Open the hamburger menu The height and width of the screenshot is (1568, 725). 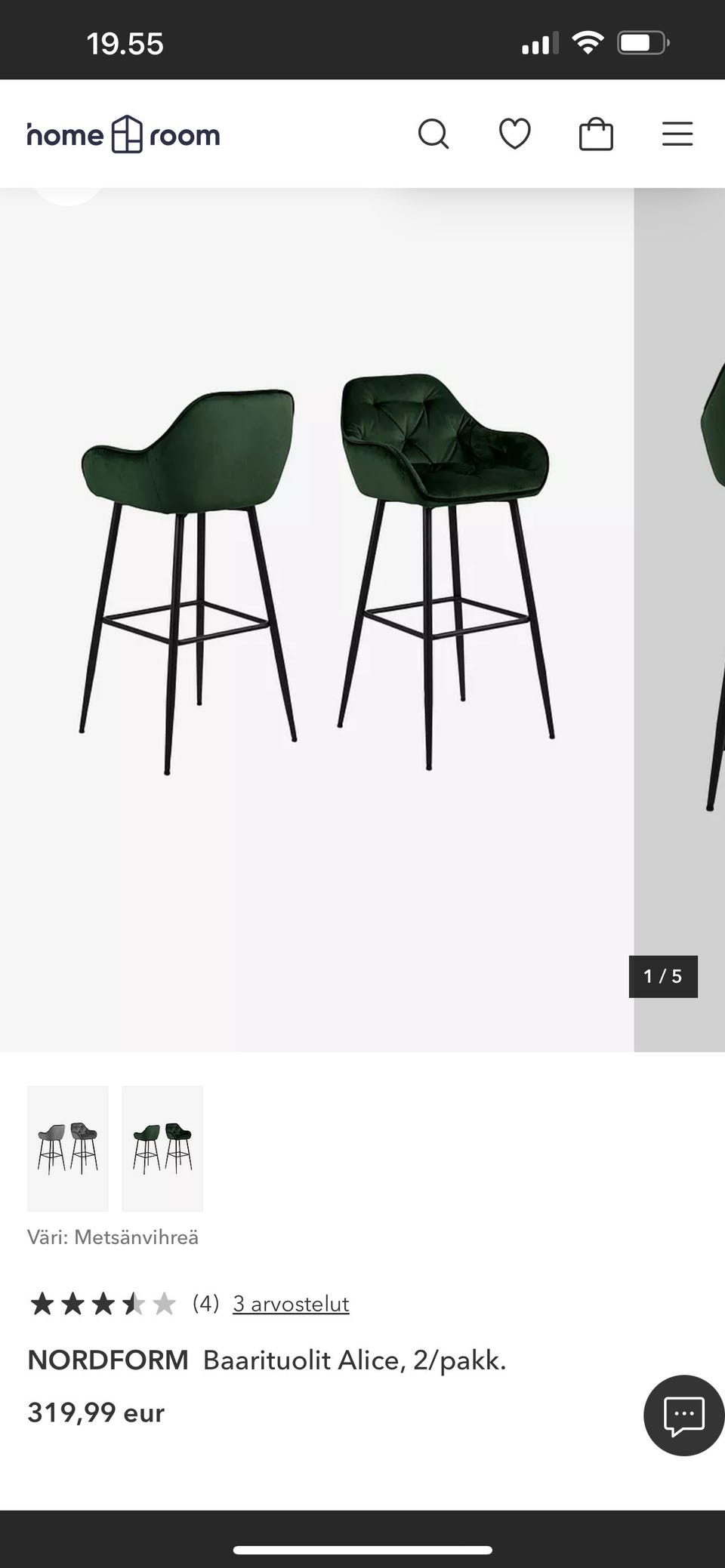point(677,135)
